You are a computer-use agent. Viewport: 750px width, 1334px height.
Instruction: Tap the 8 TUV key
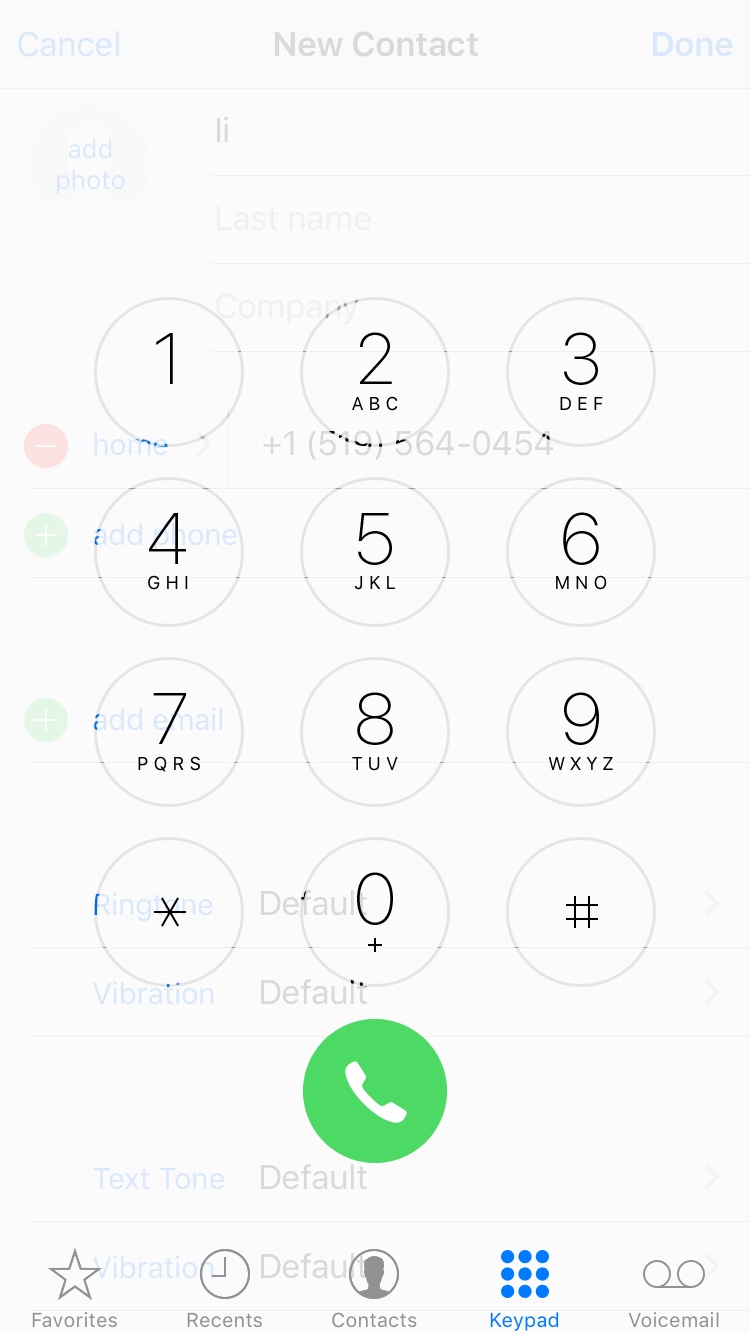click(375, 732)
